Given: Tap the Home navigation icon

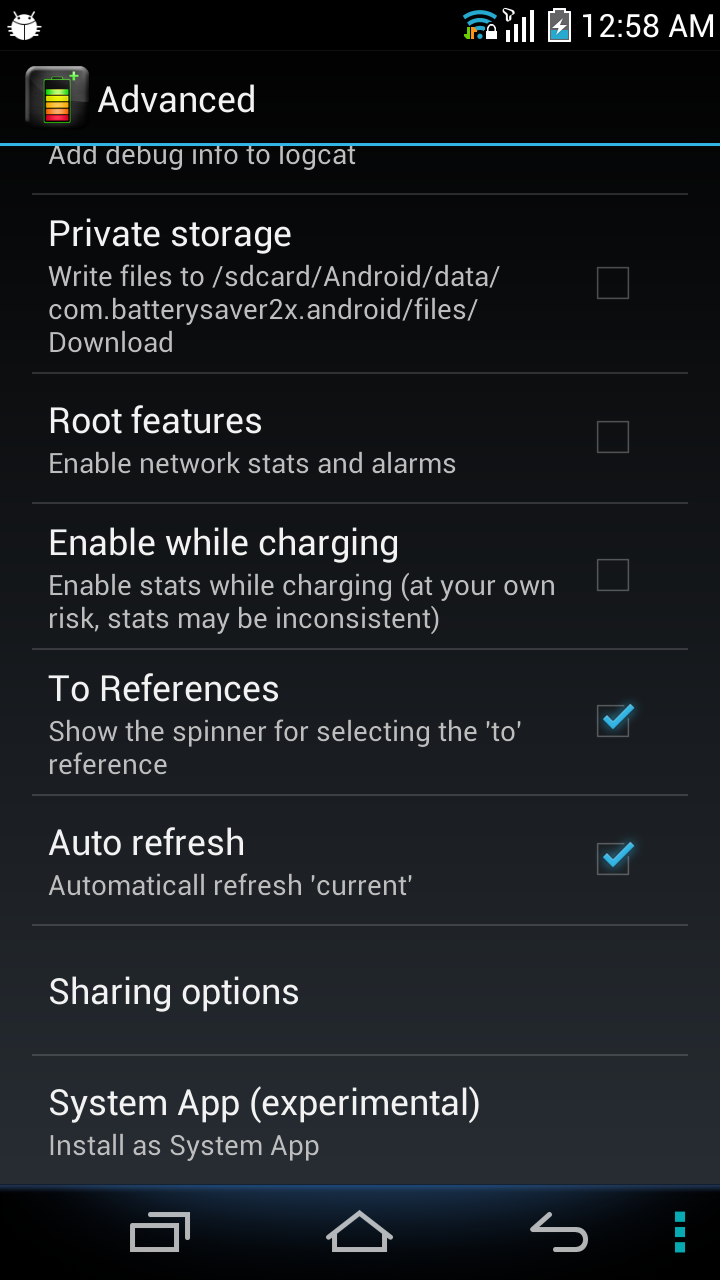Looking at the screenshot, I should point(359,1231).
